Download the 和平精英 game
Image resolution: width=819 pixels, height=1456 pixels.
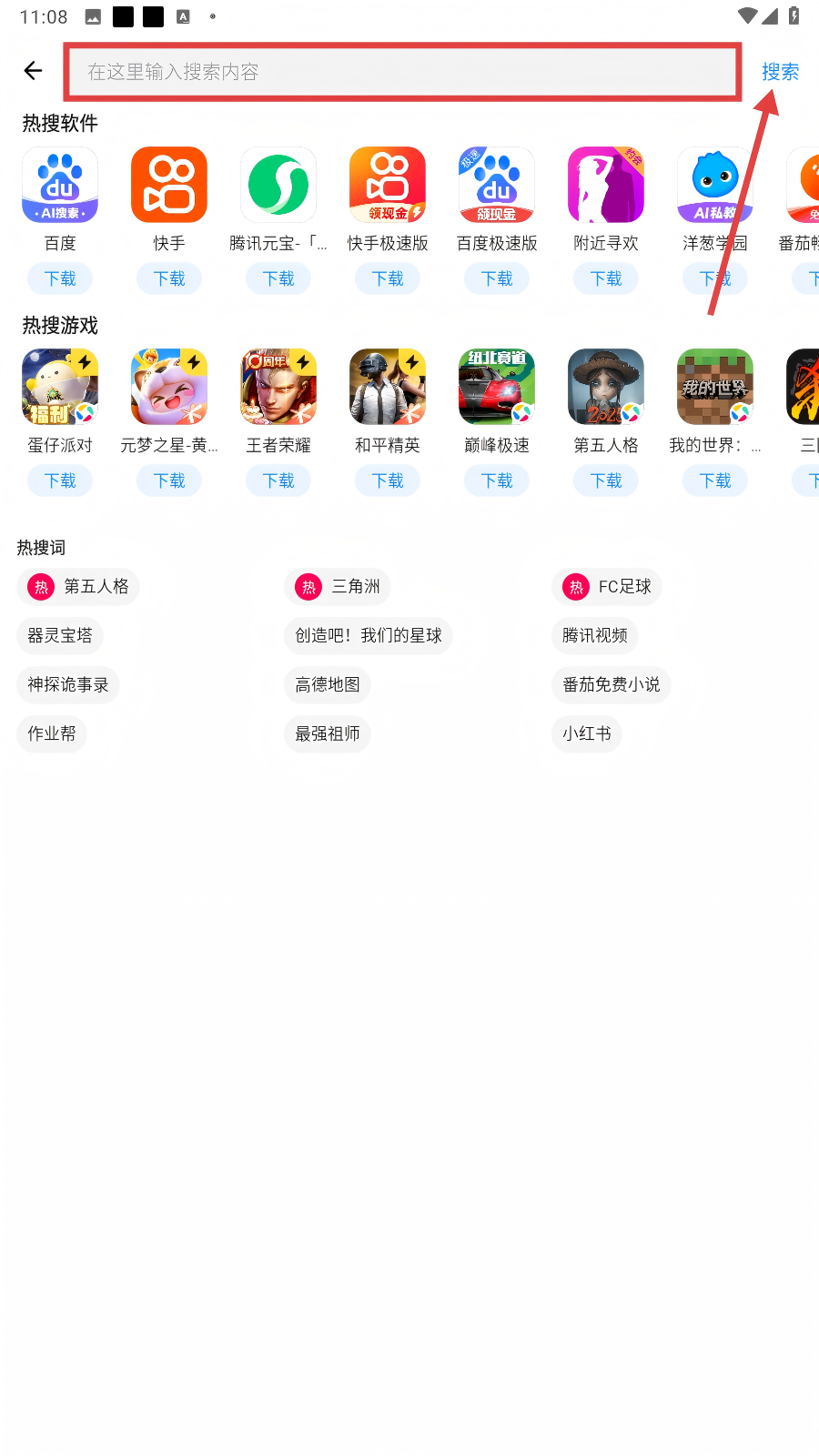pos(388,480)
